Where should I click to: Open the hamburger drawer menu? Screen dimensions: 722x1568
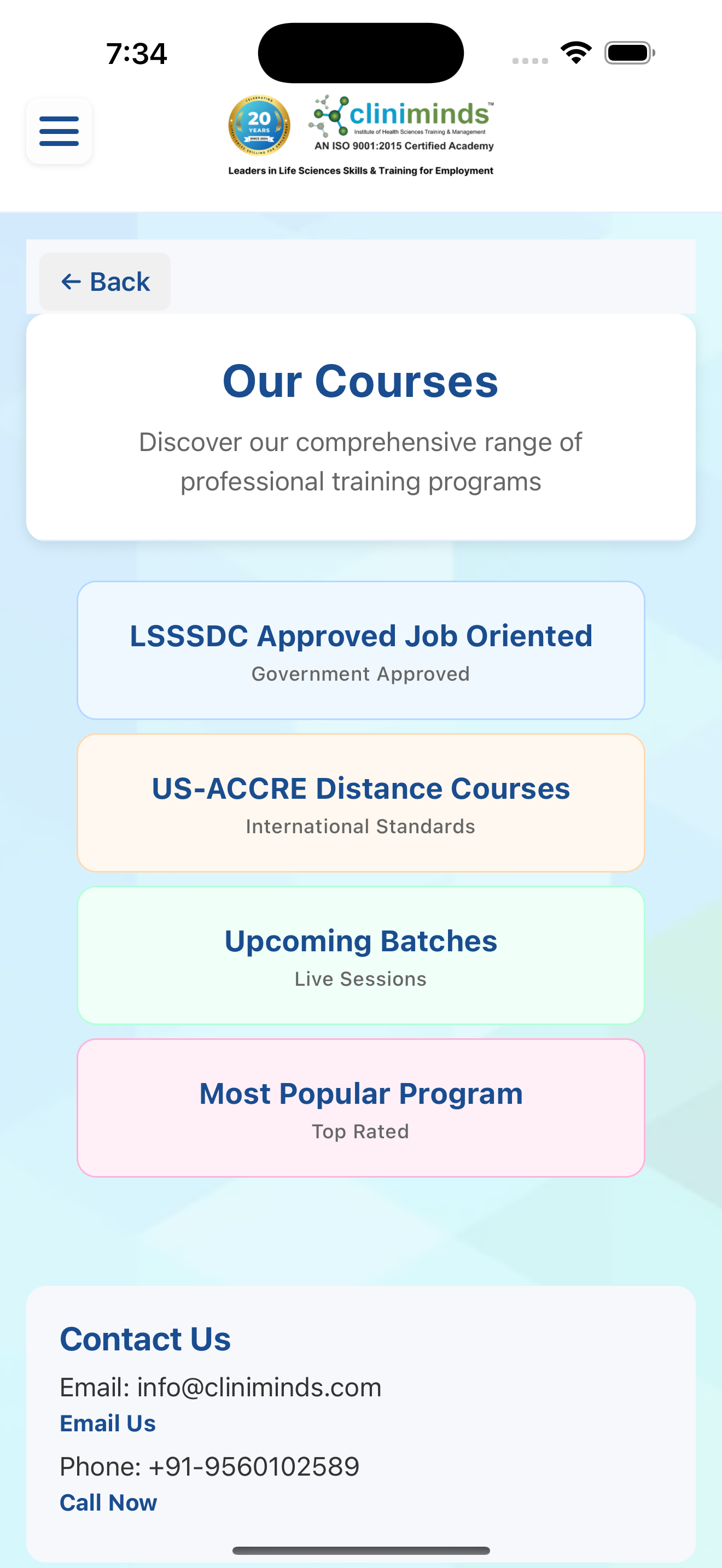tap(59, 131)
